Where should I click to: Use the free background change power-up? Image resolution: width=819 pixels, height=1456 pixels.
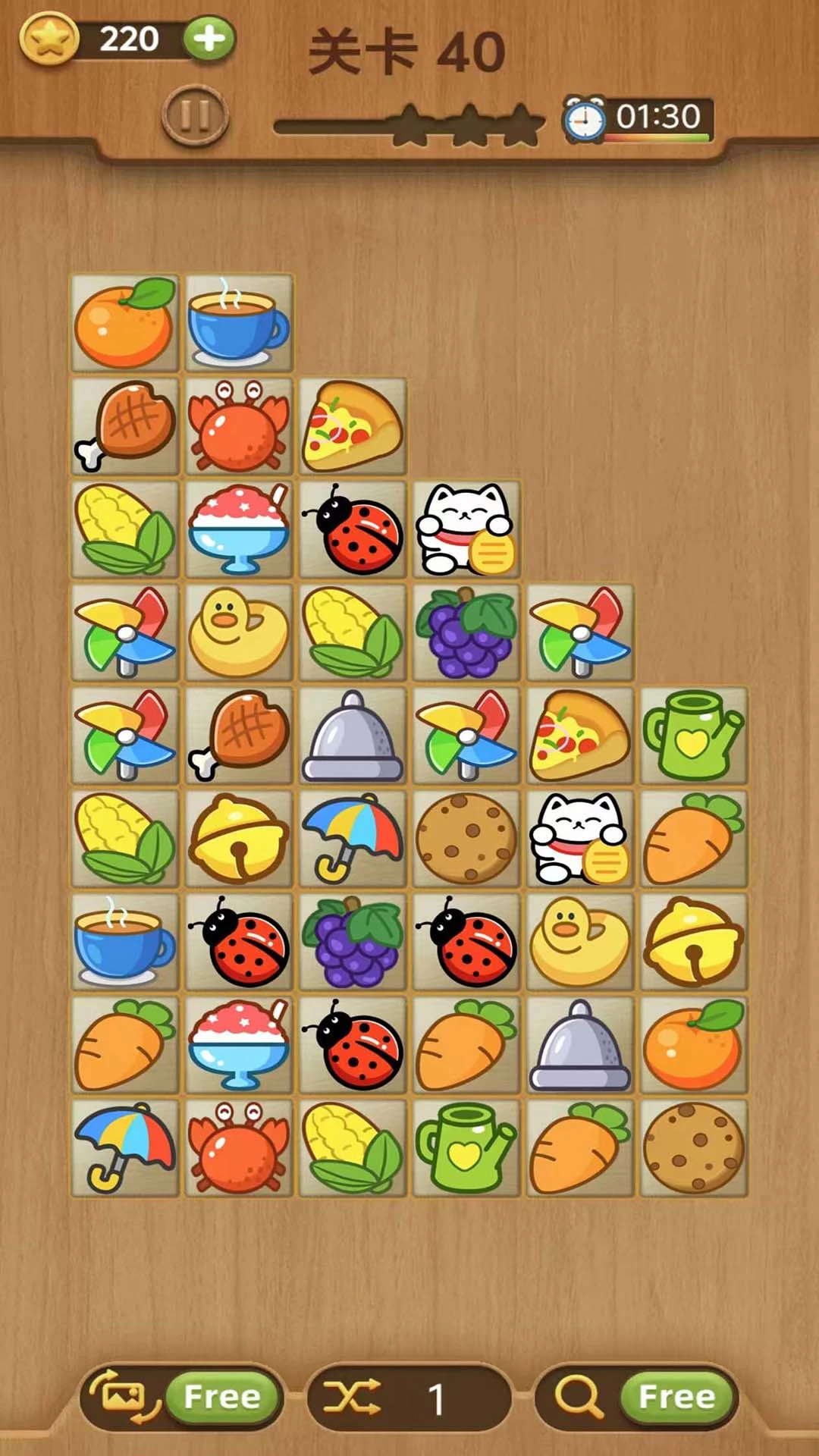tap(182, 1396)
